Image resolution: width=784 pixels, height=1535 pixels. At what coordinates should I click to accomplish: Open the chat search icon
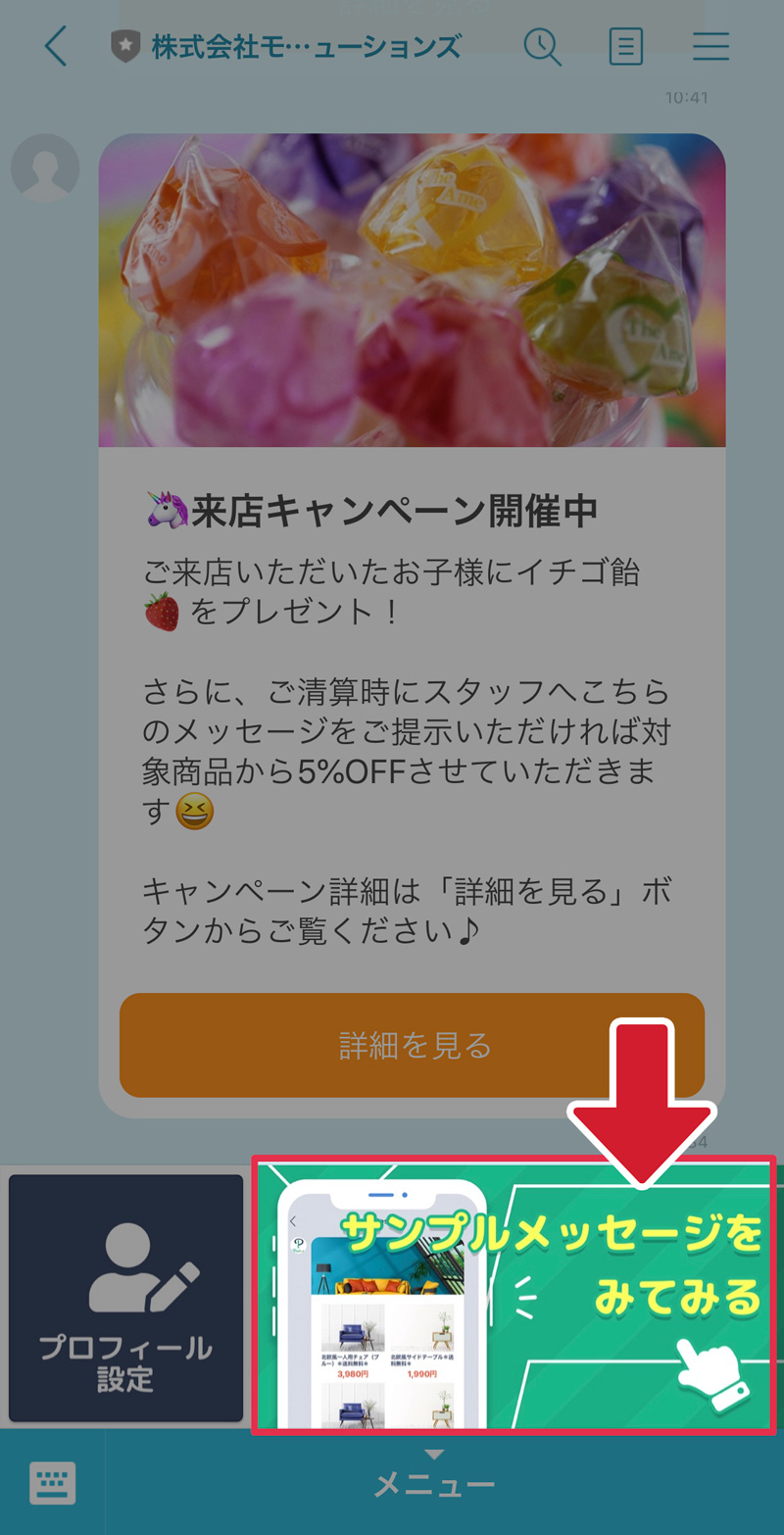tap(542, 46)
